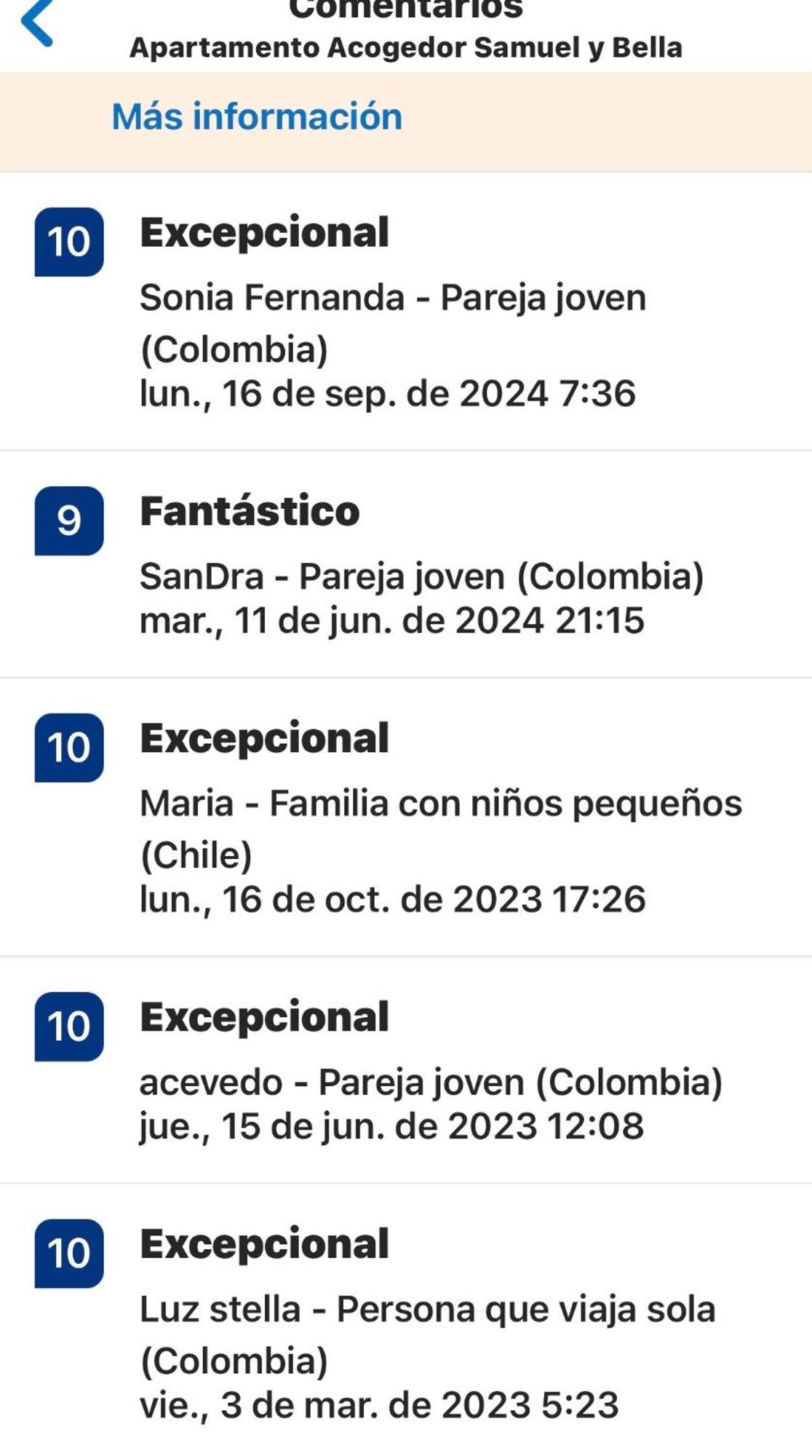Open the Más información link
Screen dimensions: 812x1456
click(256, 117)
